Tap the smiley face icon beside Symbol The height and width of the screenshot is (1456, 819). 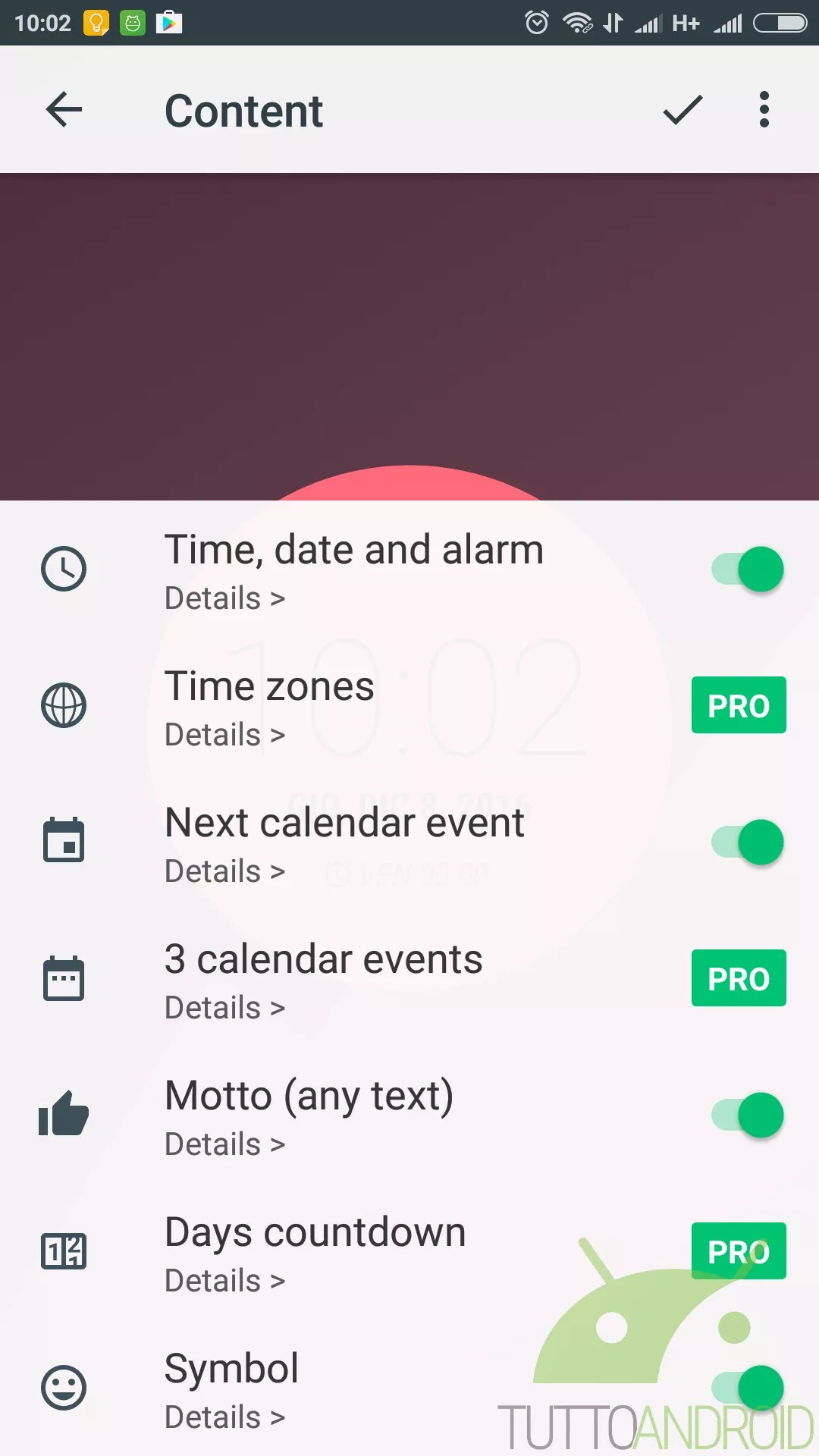point(64,1388)
